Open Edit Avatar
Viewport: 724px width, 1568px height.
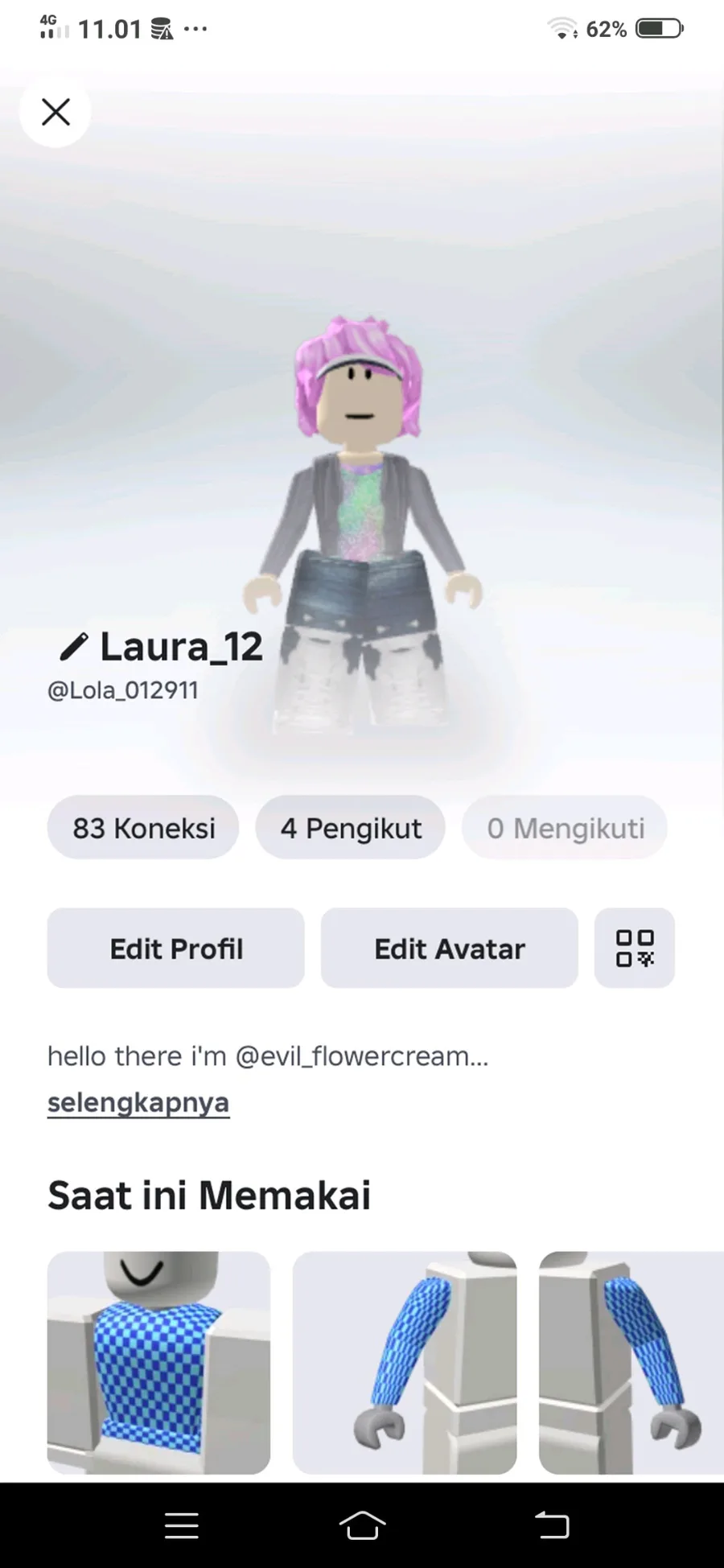pyautogui.click(x=450, y=949)
